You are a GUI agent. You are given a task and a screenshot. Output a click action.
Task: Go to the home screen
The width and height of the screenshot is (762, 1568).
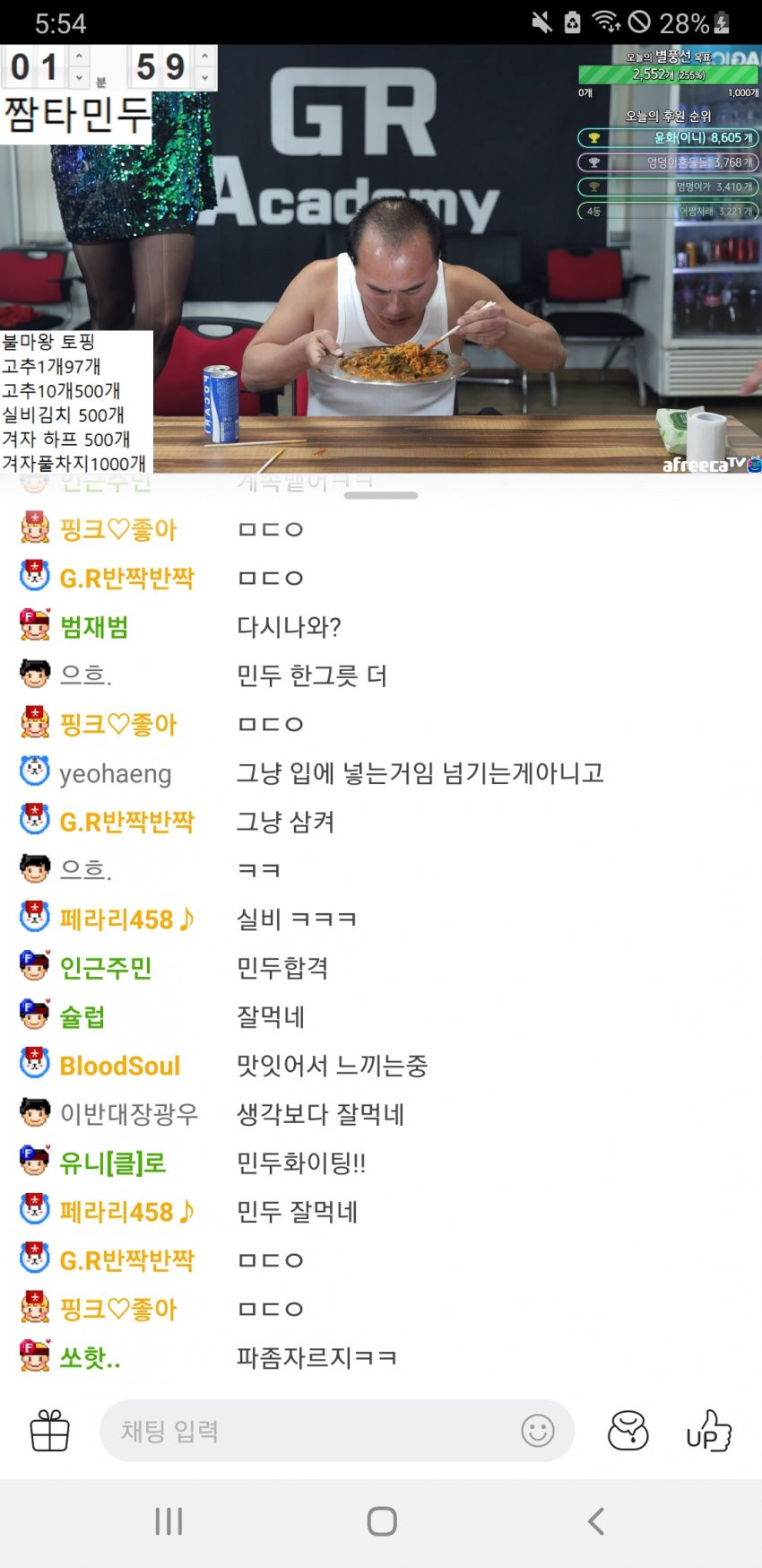pos(382,1521)
